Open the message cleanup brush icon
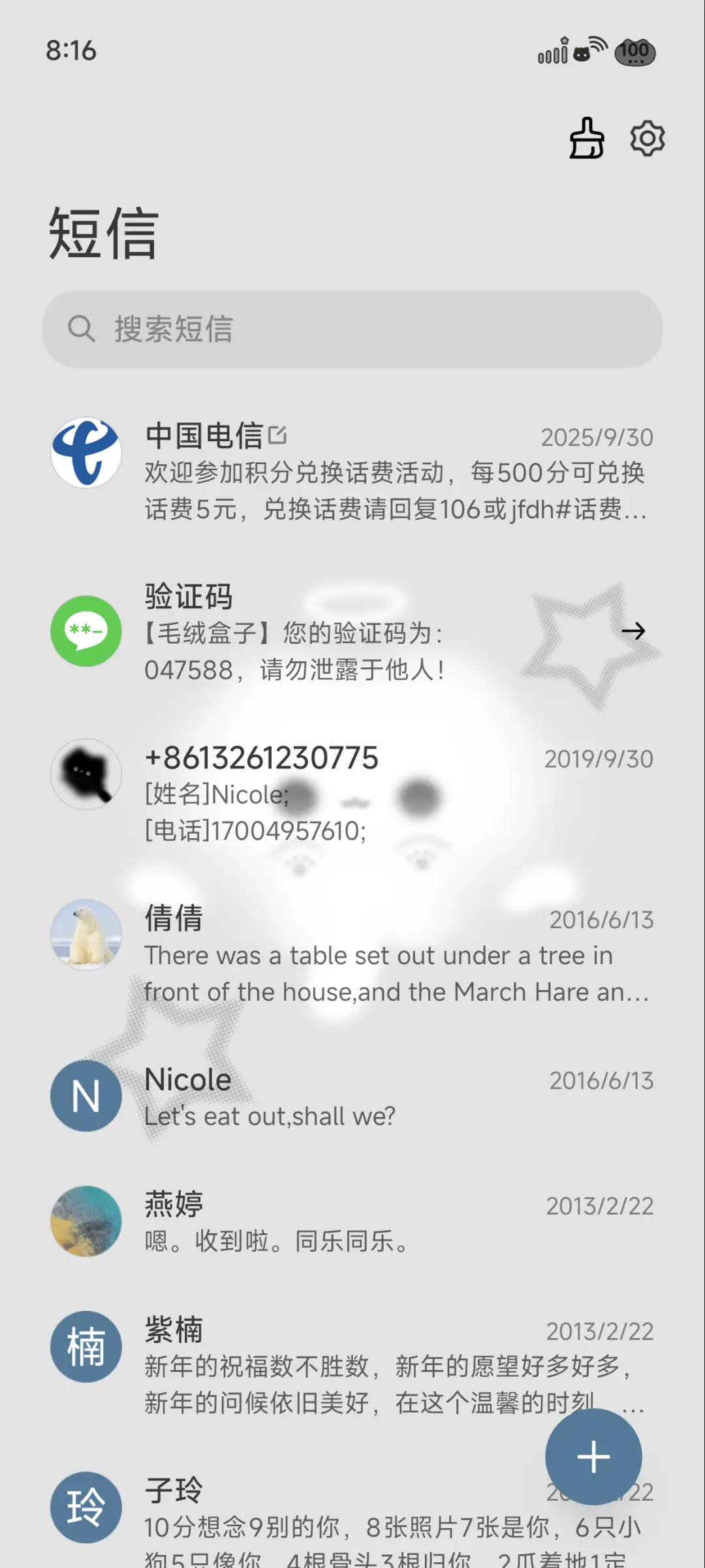This screenshot has height=1568, width=705. point(586,138)
